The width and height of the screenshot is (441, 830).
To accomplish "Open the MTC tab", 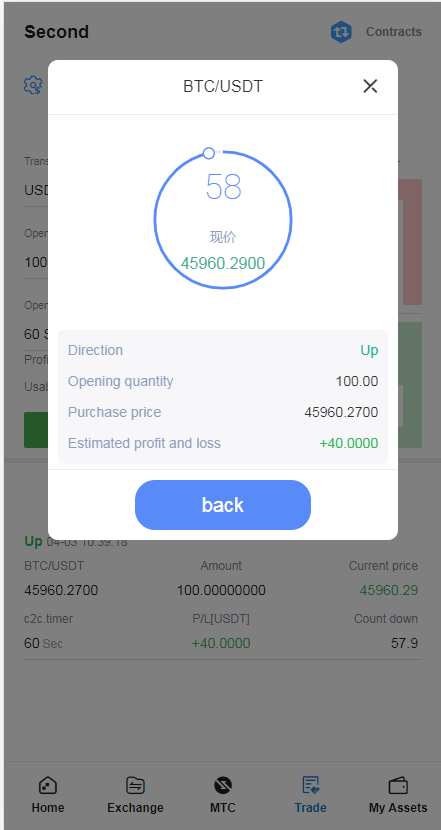I will (x=223, y=796).
